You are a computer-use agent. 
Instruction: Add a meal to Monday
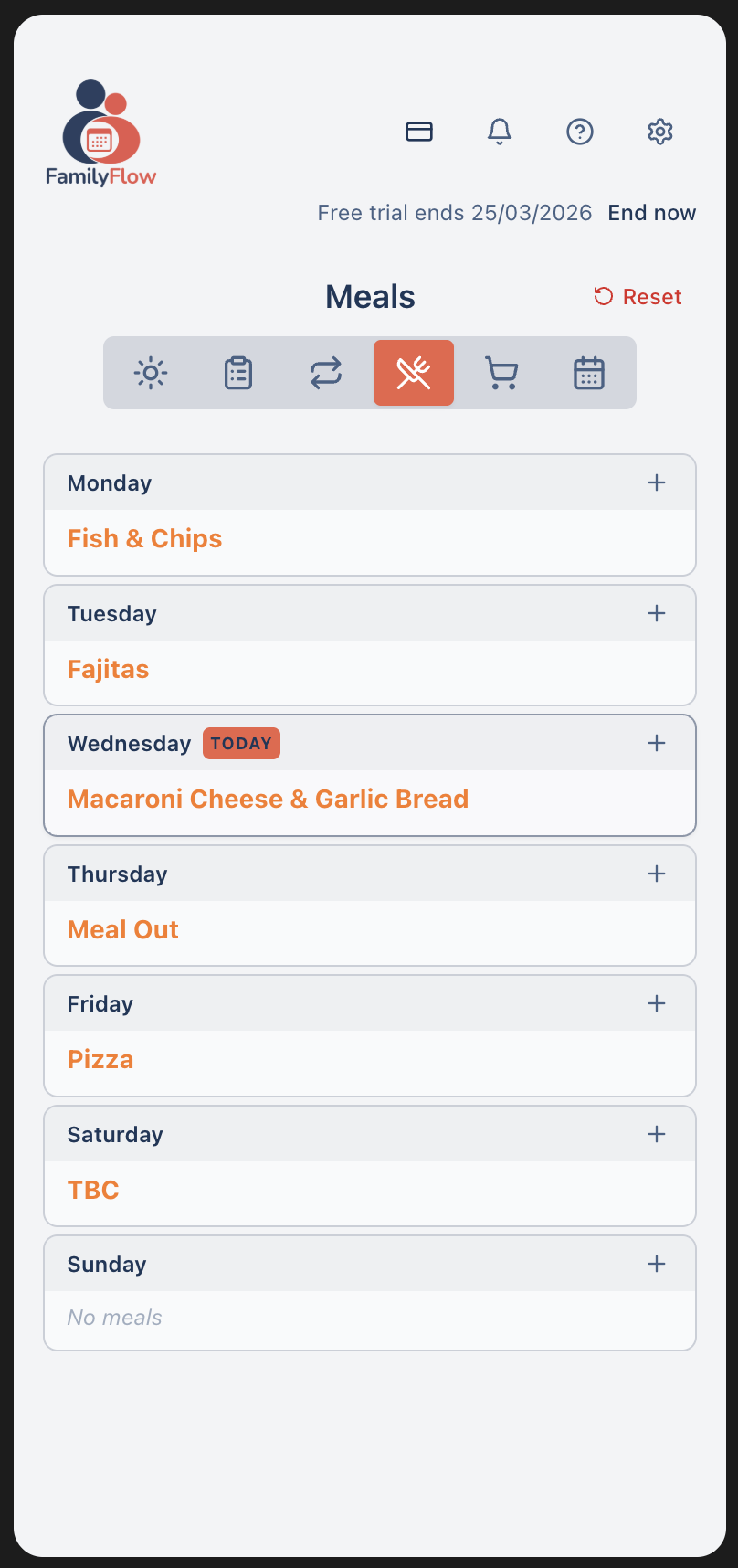(657, 482)
